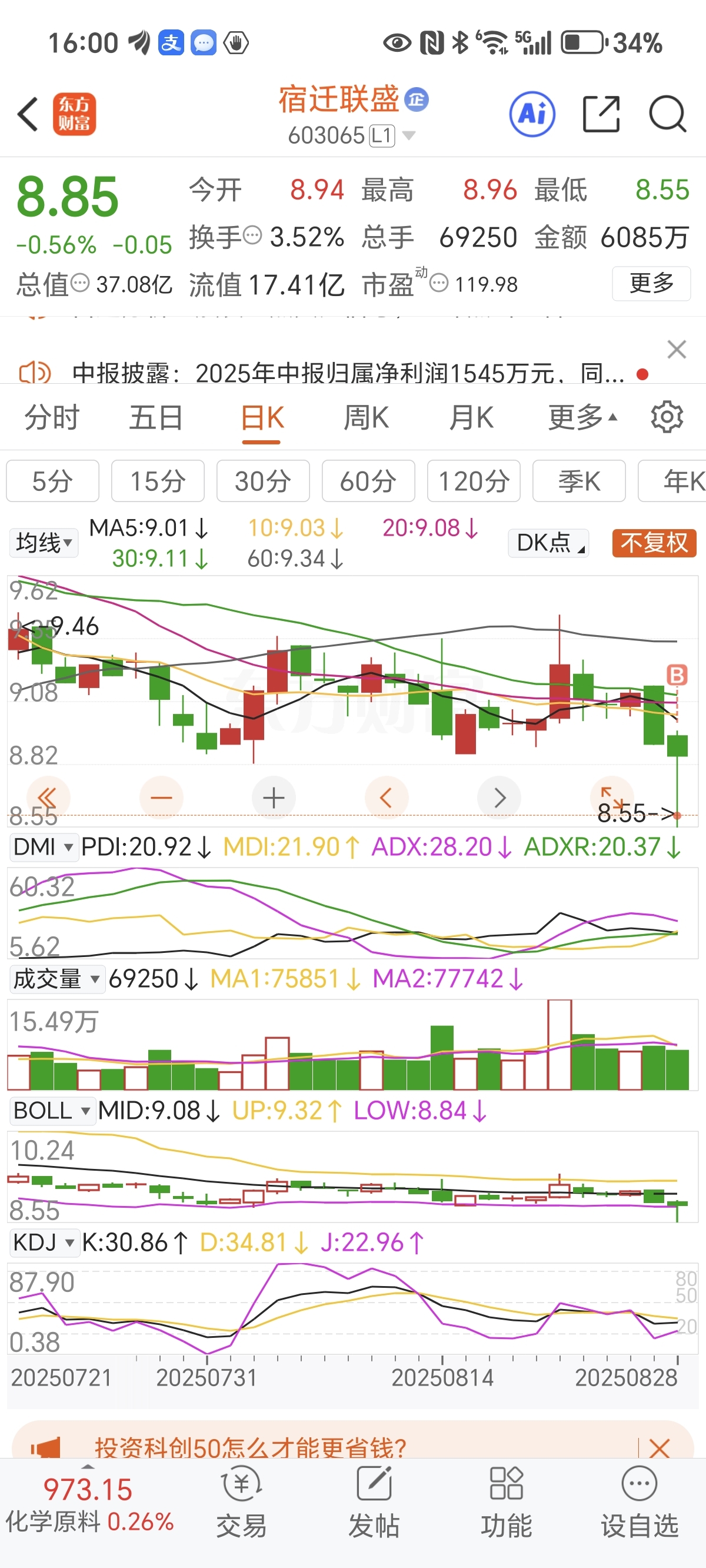
Task: Switch to the 分时 chart tab
Action: (x=52, y=418)
